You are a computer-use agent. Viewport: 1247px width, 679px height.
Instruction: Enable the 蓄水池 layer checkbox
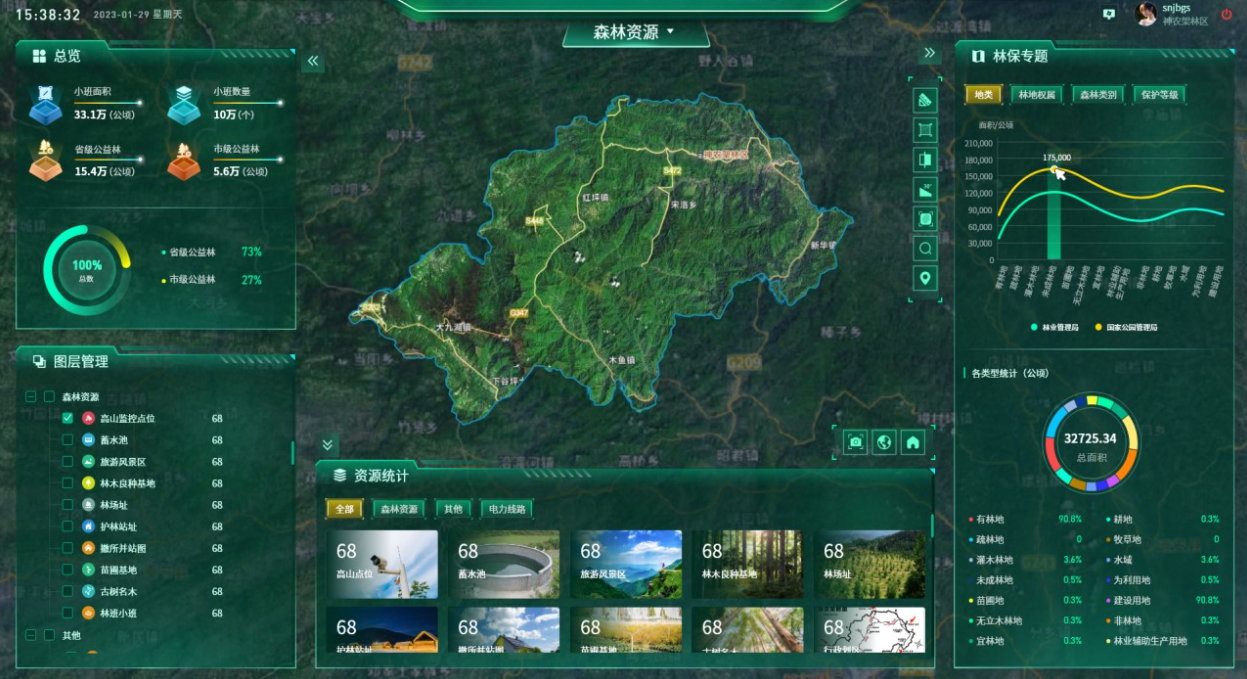coord(68,440)
